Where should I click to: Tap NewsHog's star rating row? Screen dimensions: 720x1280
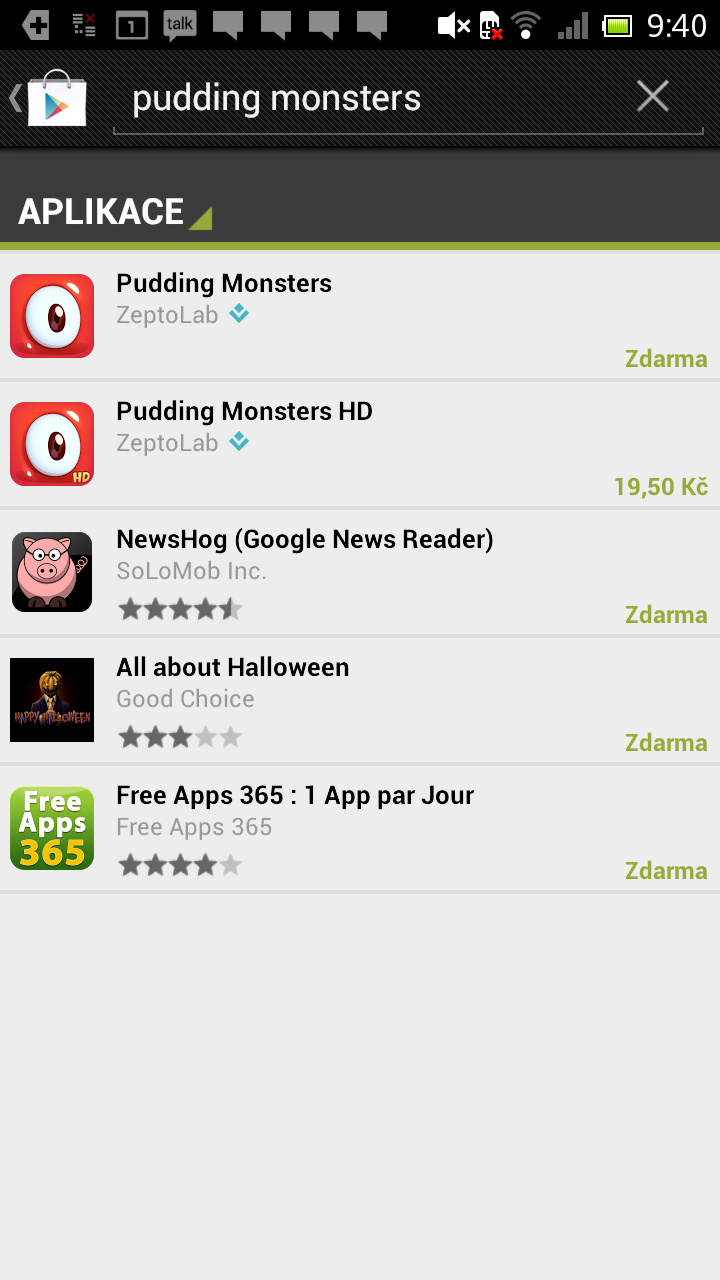pos(180,608)
